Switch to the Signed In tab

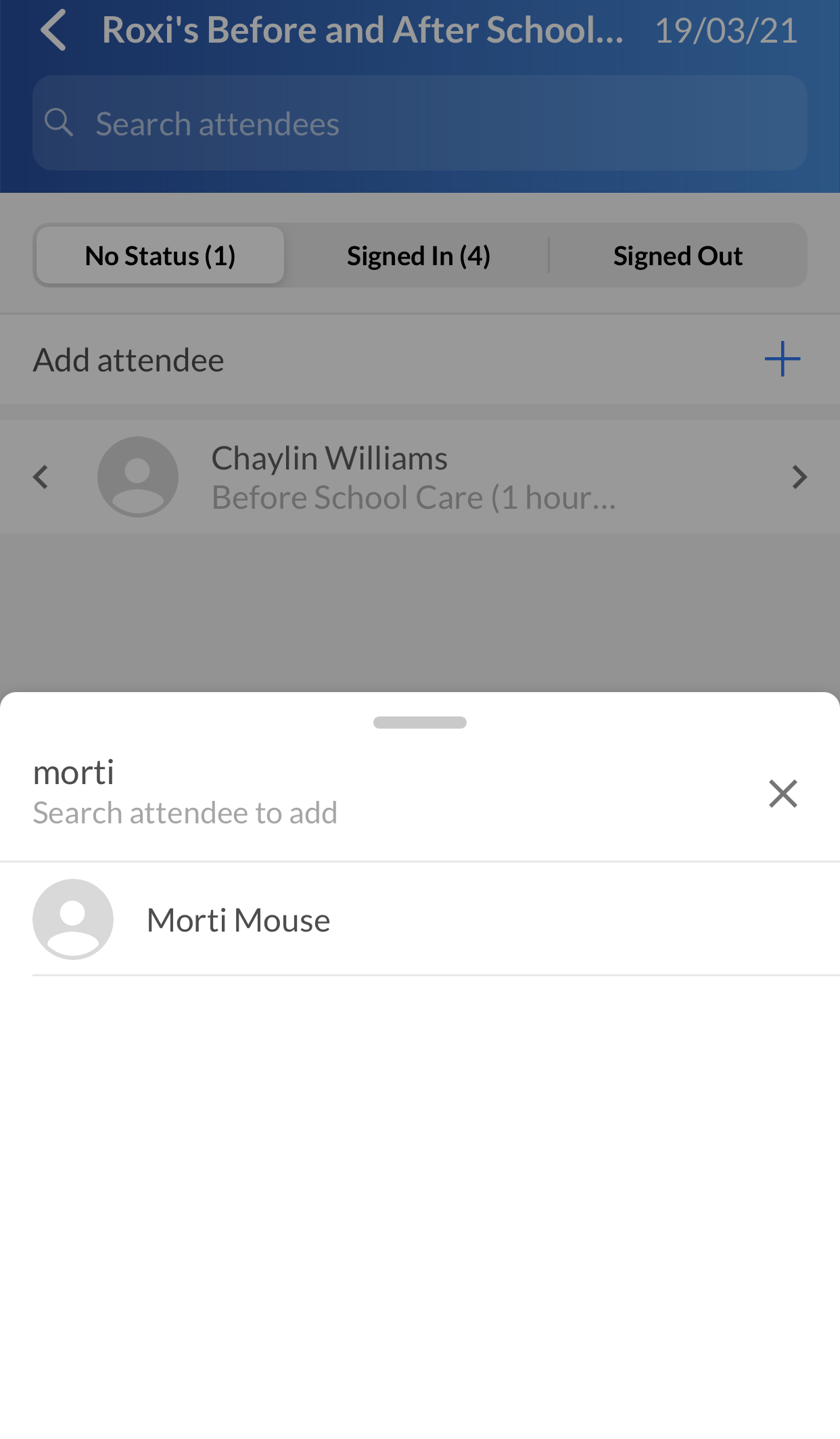(x=418, y=256)
